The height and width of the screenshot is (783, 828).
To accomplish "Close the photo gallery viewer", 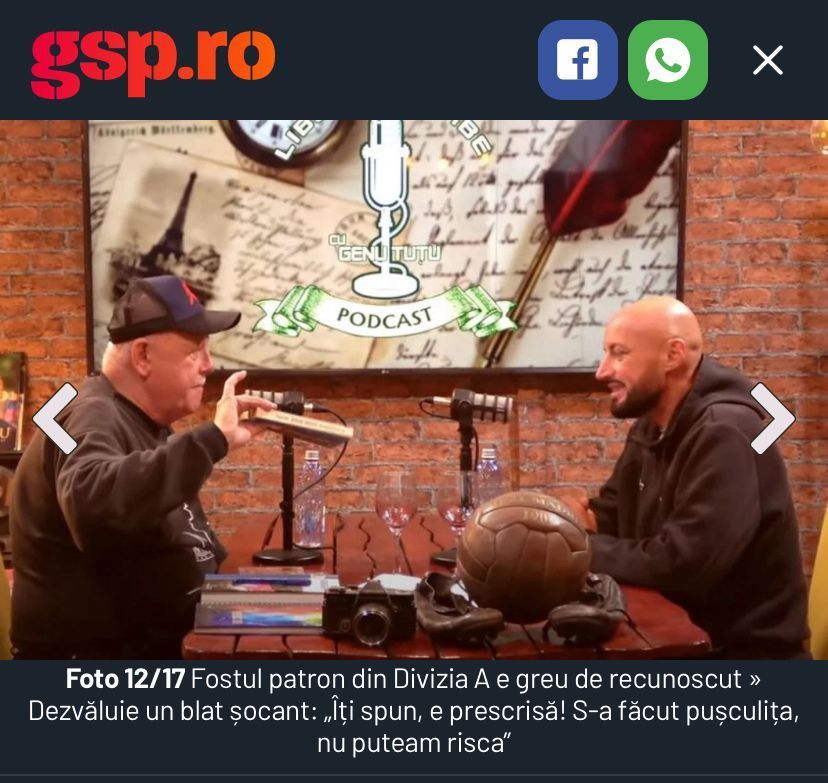I will click(x=767, y=60).
